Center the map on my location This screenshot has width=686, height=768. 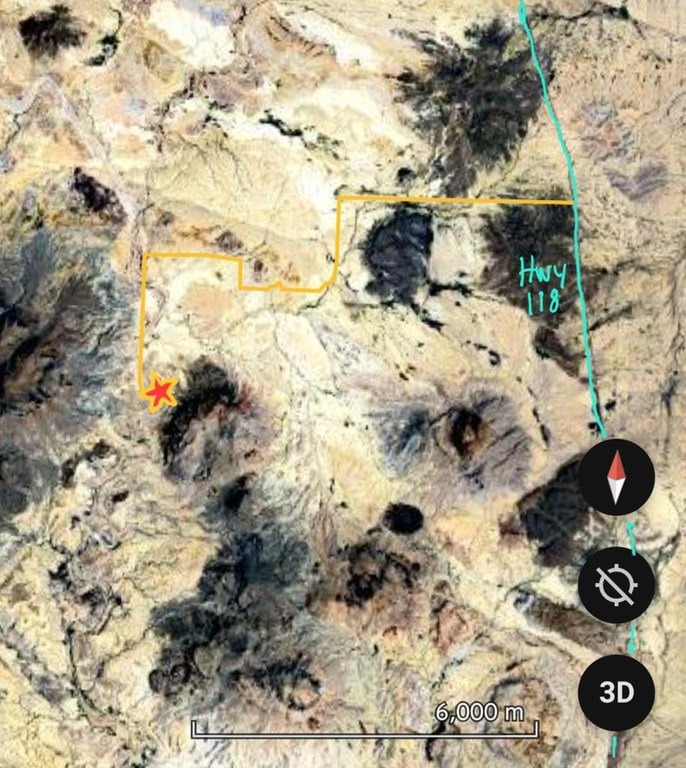click(x=616, y=584)
